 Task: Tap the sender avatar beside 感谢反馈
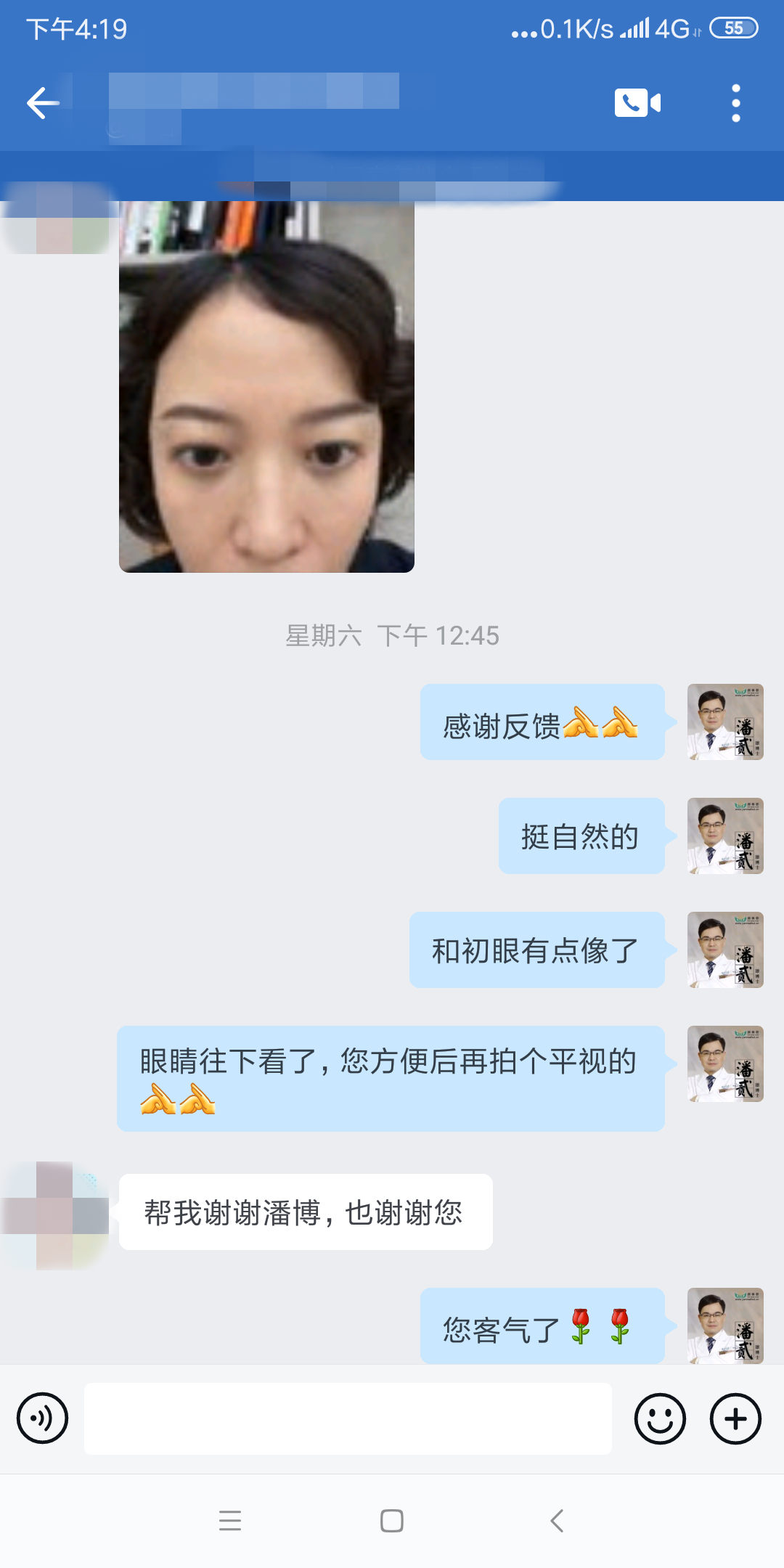coord(725,722)
